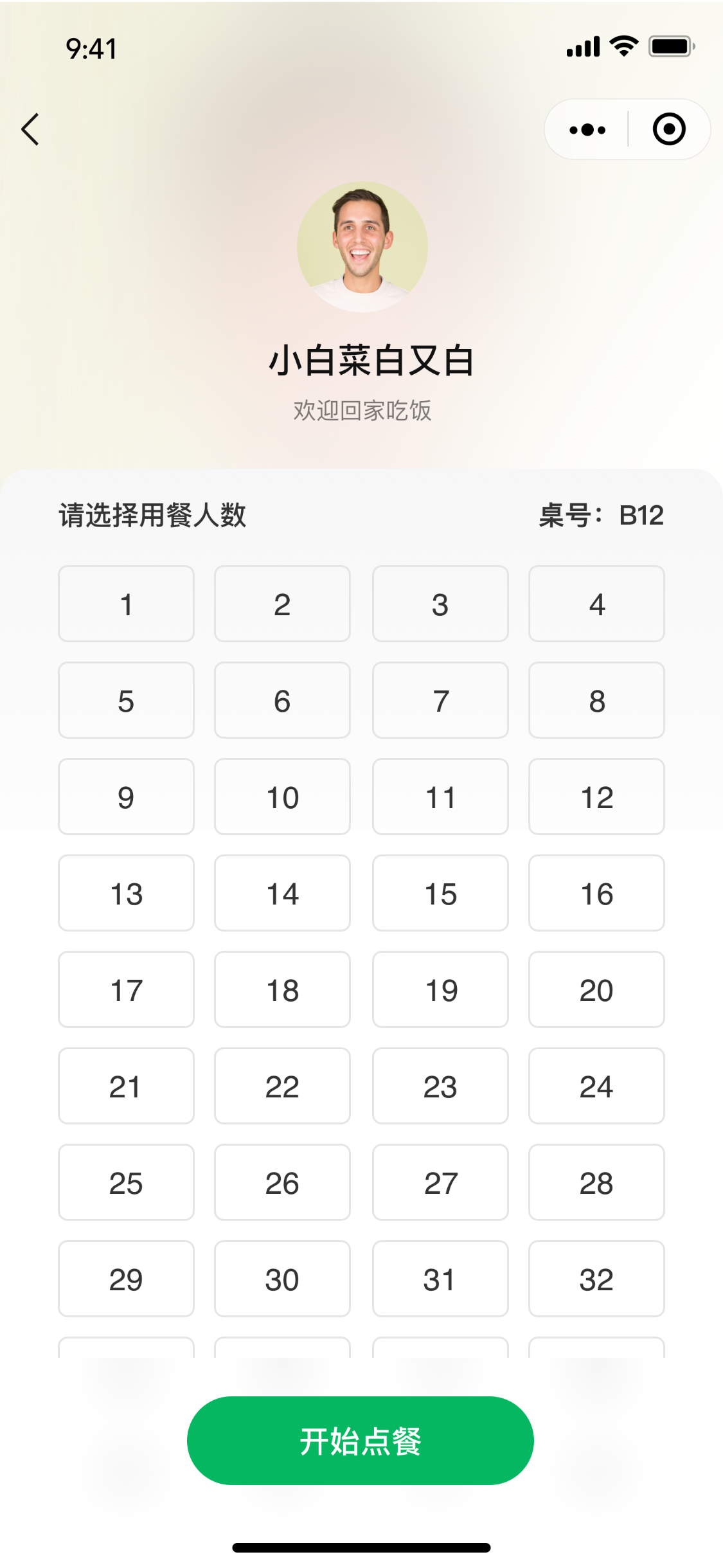Choose 17 diners
The width and height of the screenshot is (723, 1568).
tap(126, 989)
